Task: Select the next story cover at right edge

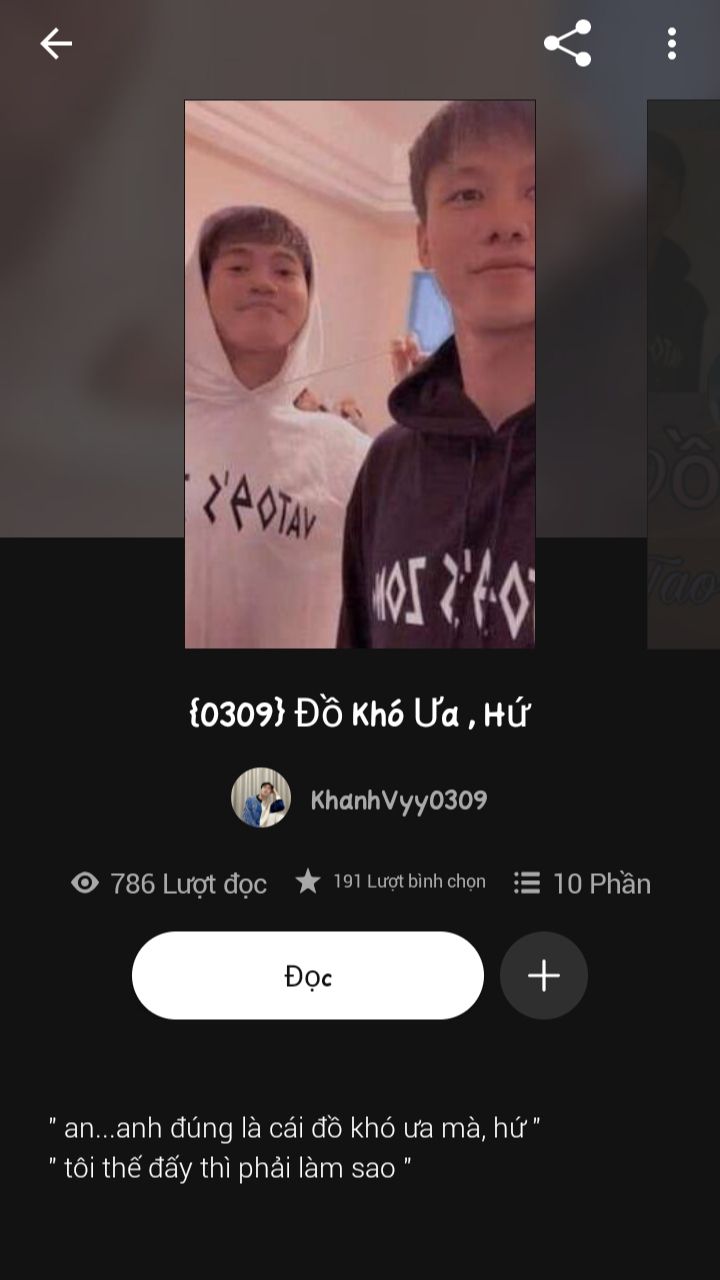Action: pyautogui.click(x=686, y=374)
